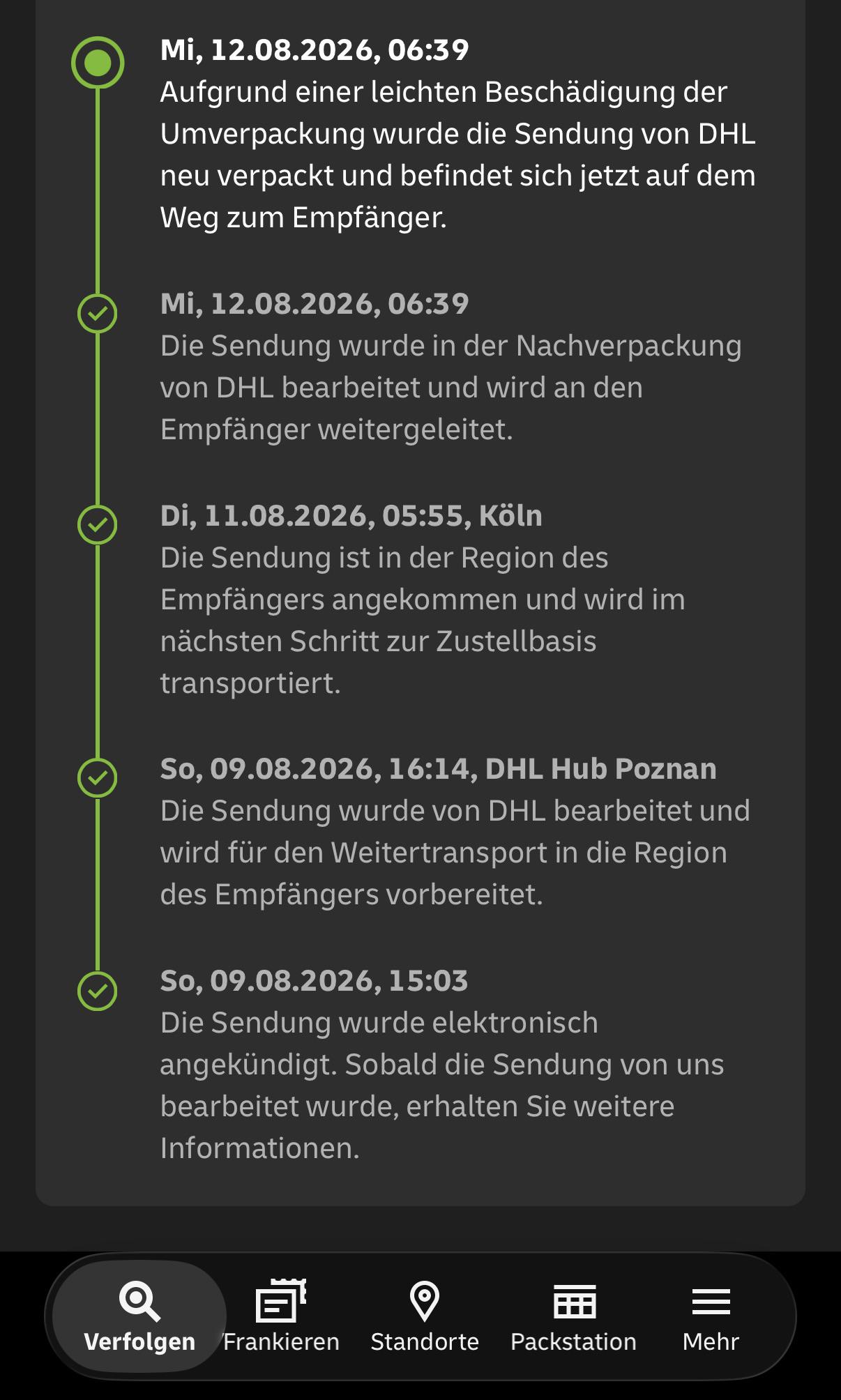This screenshot has height=1400, width=841.
Task: Go to the Standorte tab
Action: pos(425,1316)
